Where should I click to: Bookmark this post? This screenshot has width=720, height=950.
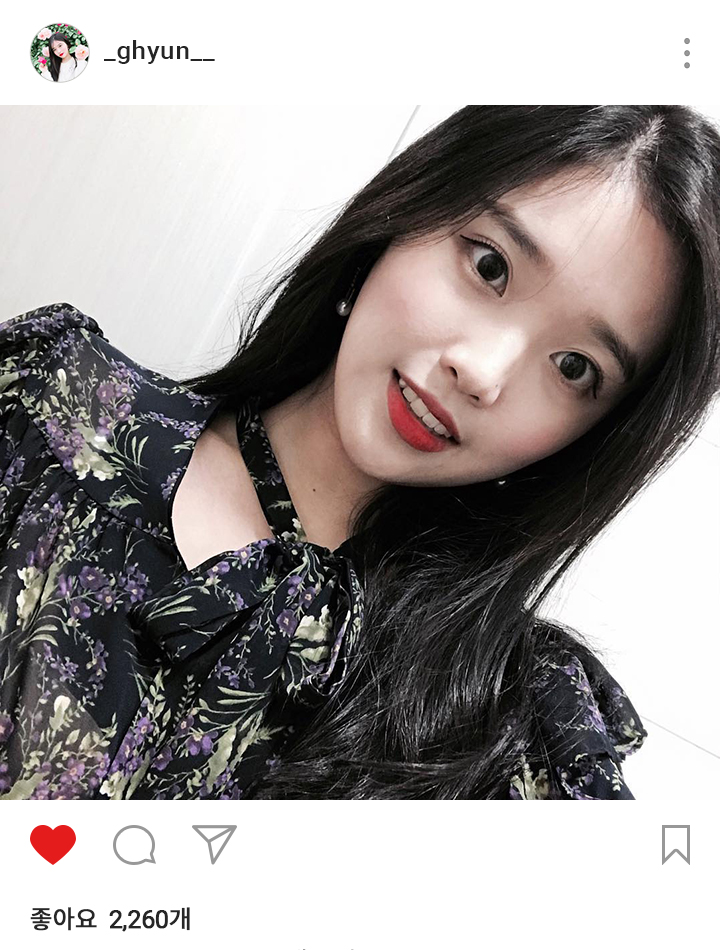(x=676, y=845)
